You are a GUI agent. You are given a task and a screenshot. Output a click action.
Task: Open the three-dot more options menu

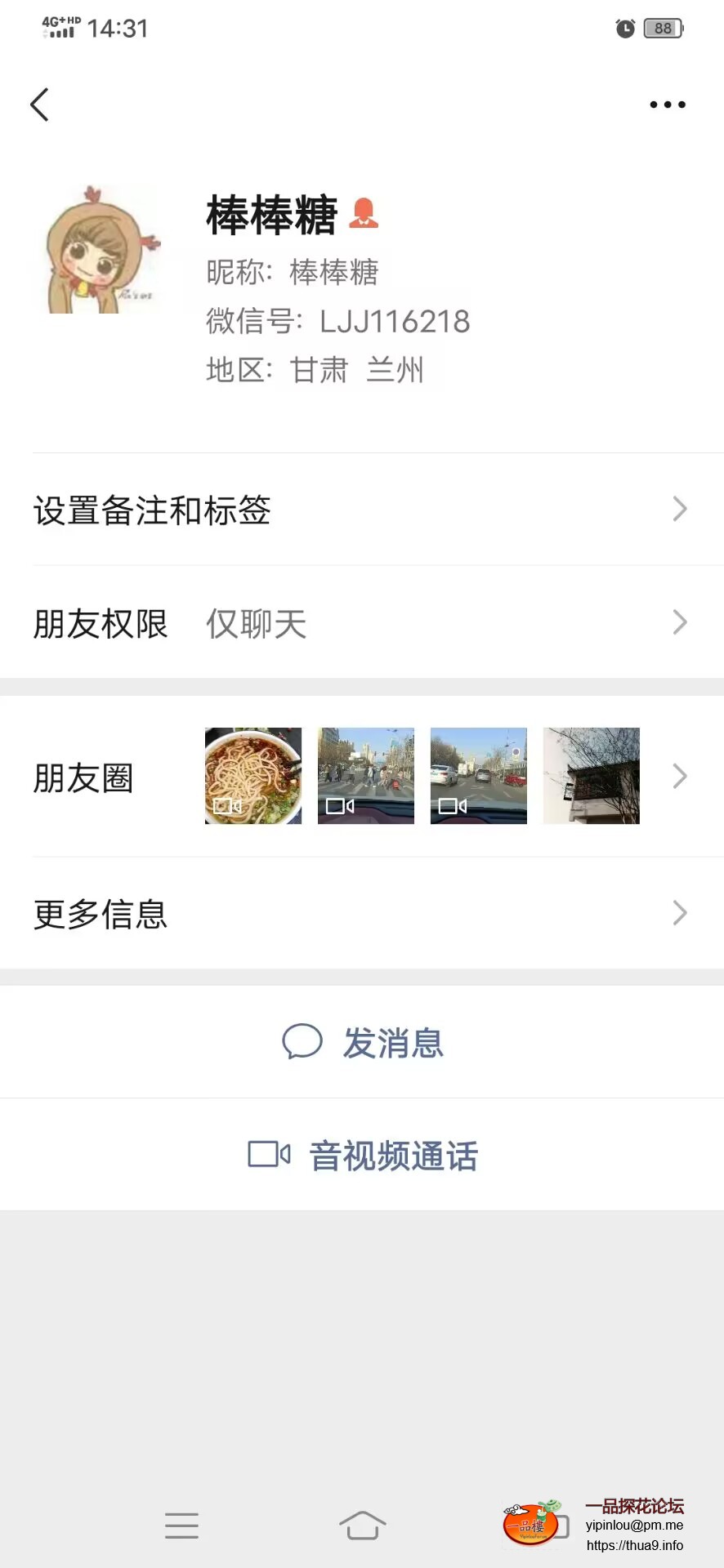coord(667,105)
